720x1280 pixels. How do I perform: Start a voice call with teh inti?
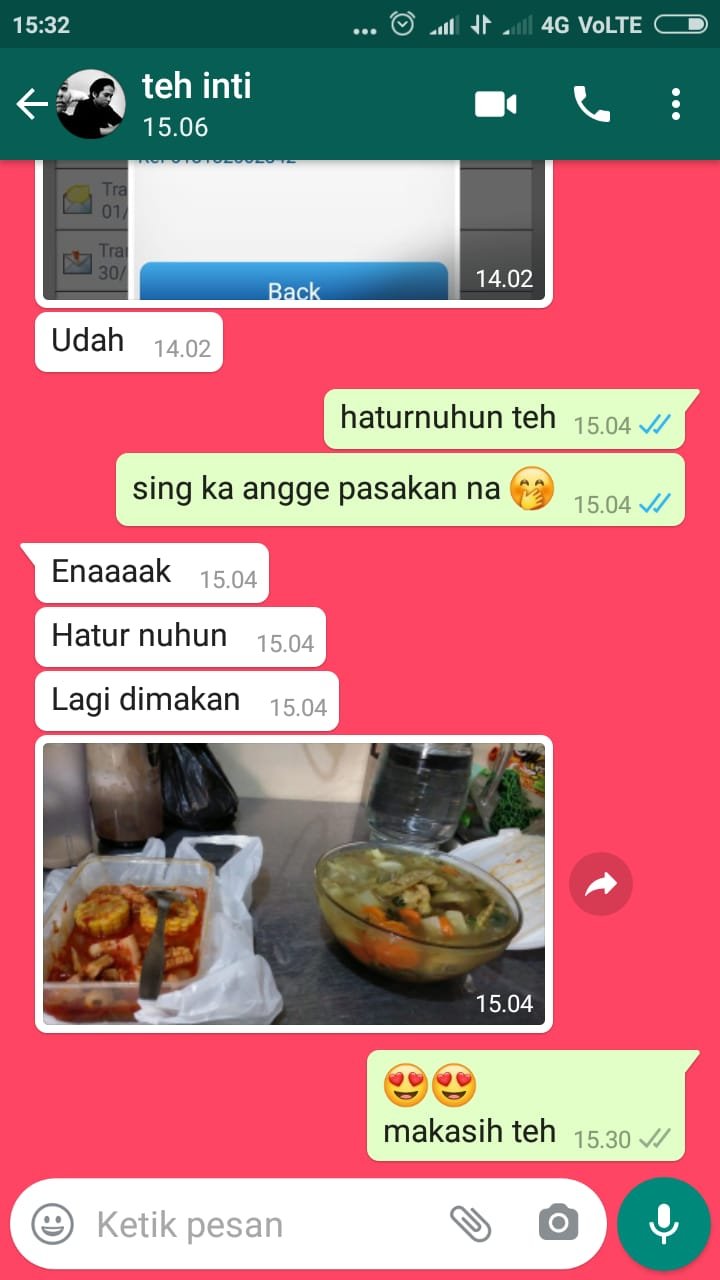[591, 104]
